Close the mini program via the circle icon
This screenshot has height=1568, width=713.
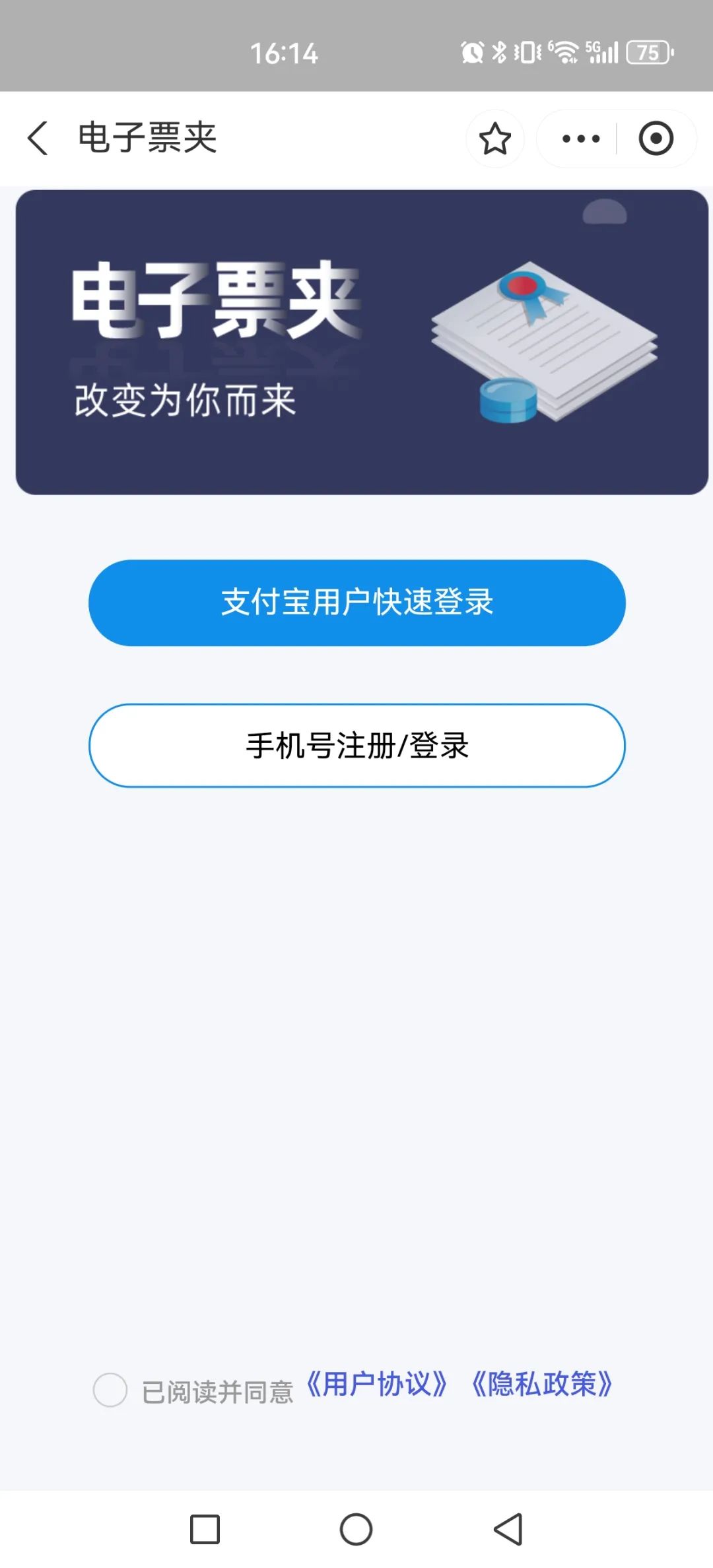(x=656, y=139)
